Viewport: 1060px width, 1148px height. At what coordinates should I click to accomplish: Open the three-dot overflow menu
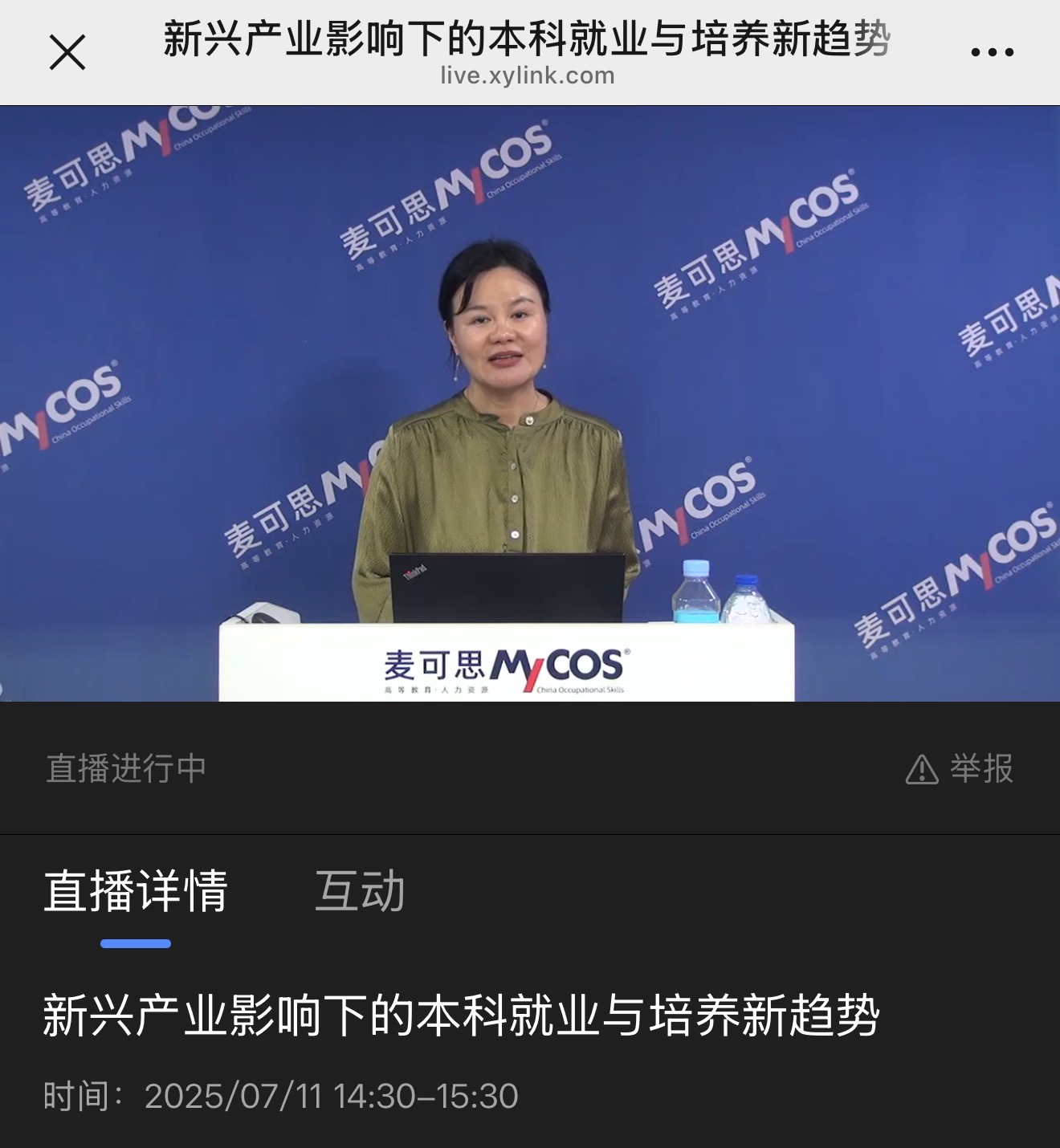pyautogui.click(x=992, y=53)
